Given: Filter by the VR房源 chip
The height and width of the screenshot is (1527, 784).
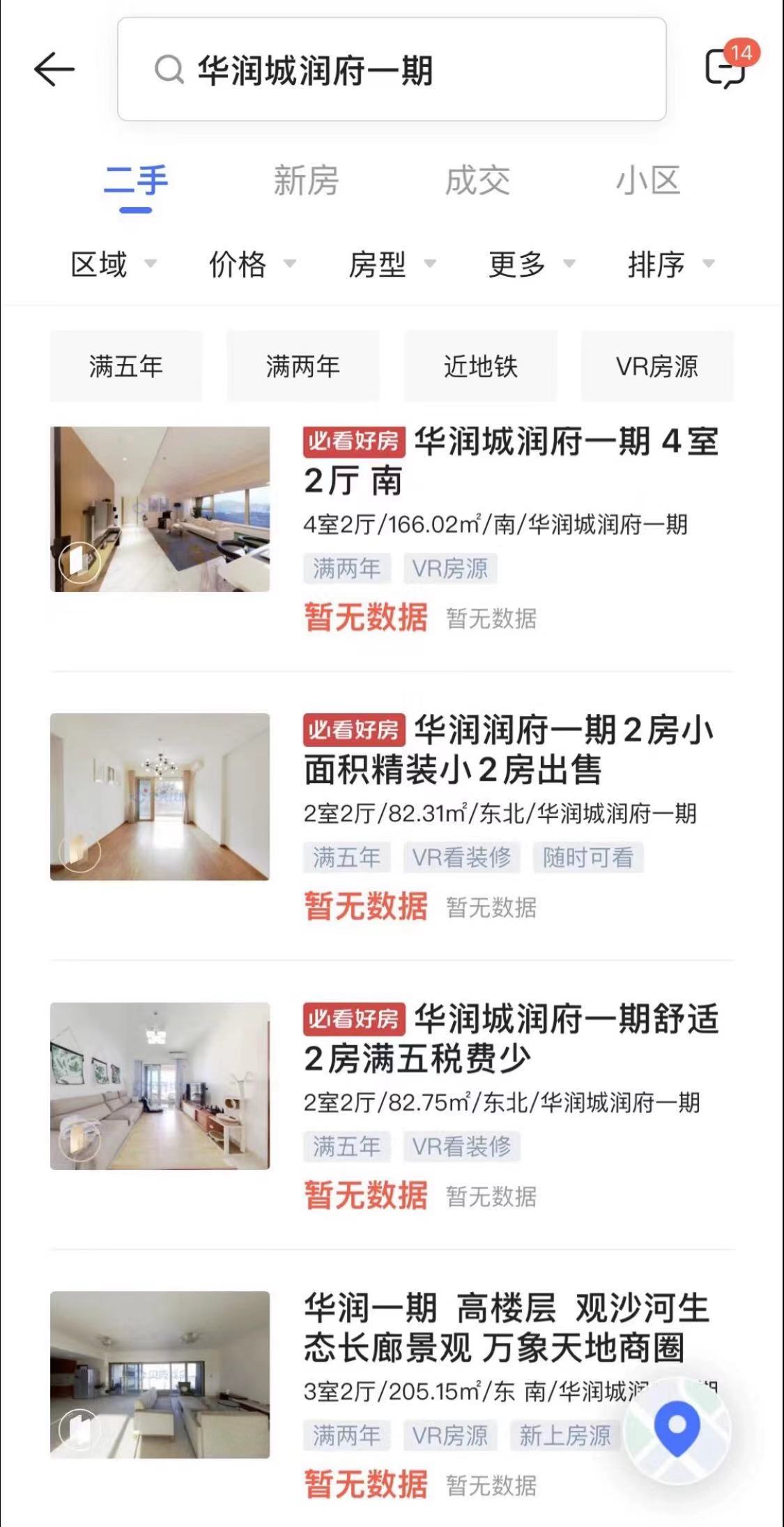Looking at the screenshot, I should pyautogui.click(x=657, y=366).
